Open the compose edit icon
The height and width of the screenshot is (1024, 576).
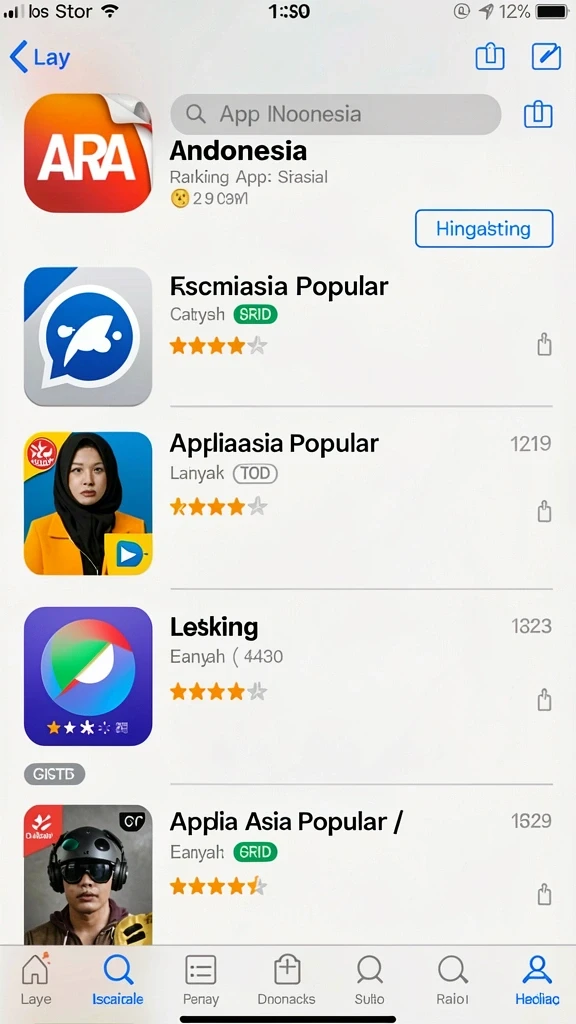(x=546, y=57)
